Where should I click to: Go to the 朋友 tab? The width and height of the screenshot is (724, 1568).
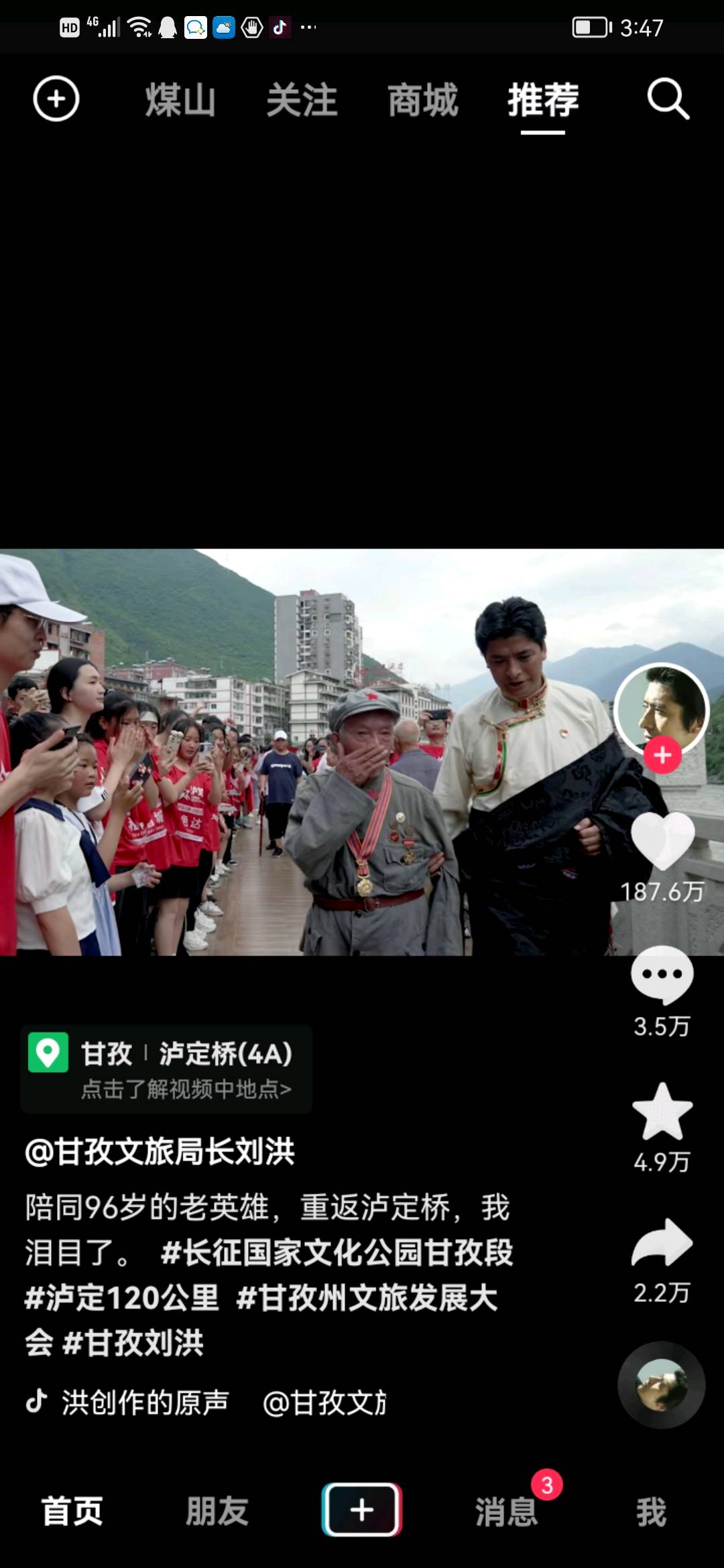[217, 1511]
